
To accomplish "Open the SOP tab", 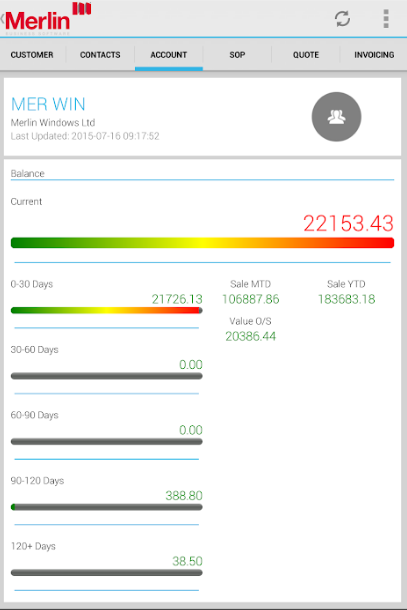I will click(237, 55).
